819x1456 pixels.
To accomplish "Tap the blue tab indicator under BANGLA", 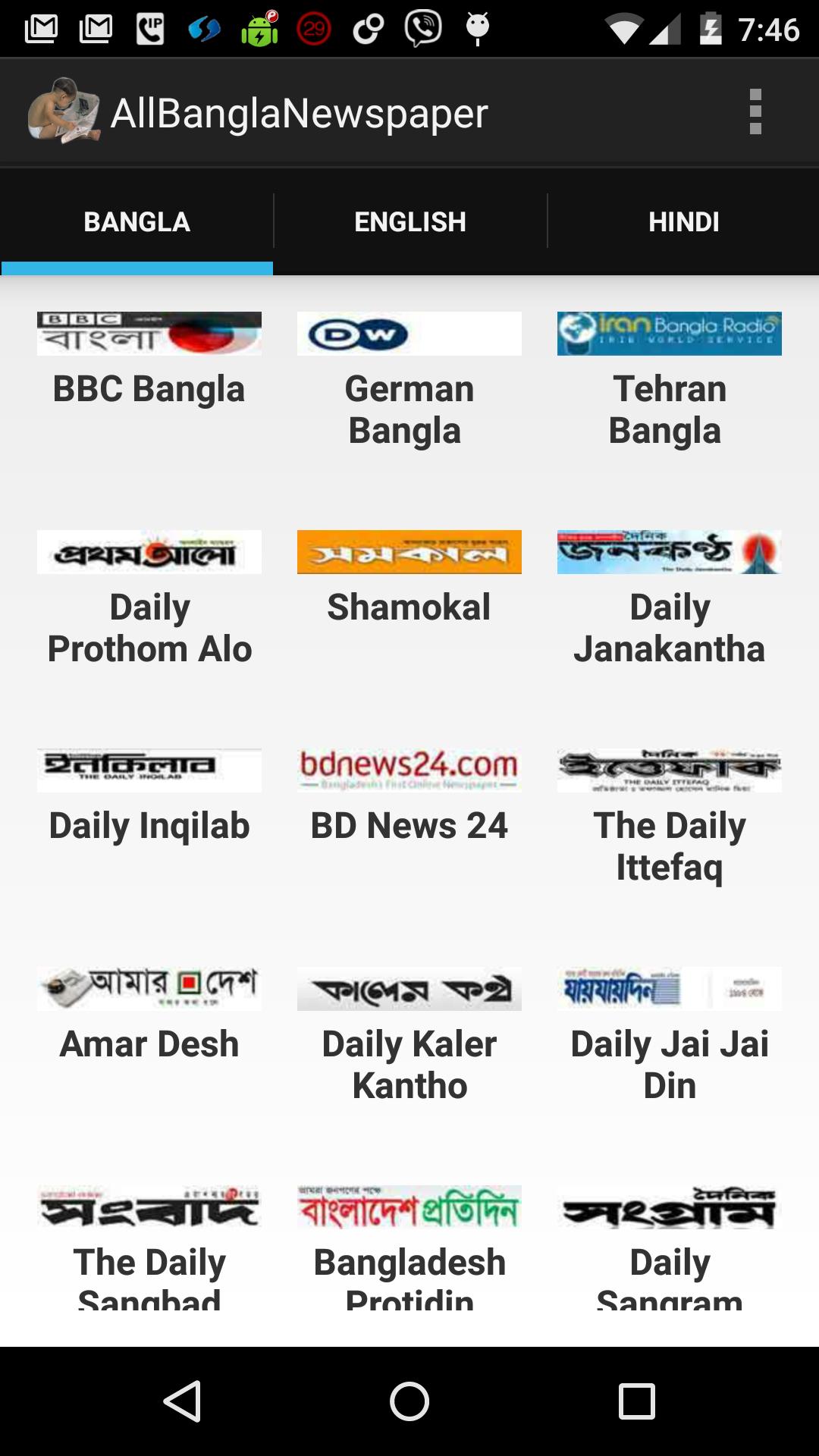I will 136,267.
